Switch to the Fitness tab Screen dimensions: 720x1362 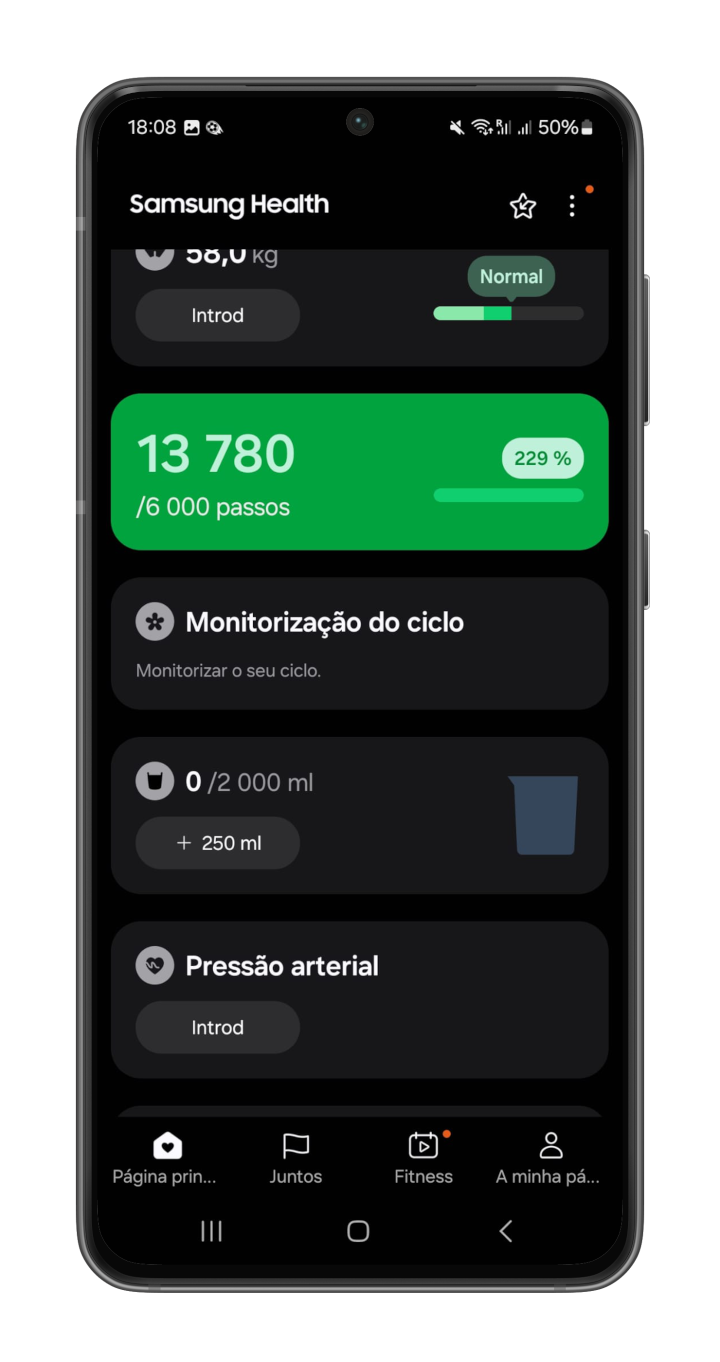423,1158
